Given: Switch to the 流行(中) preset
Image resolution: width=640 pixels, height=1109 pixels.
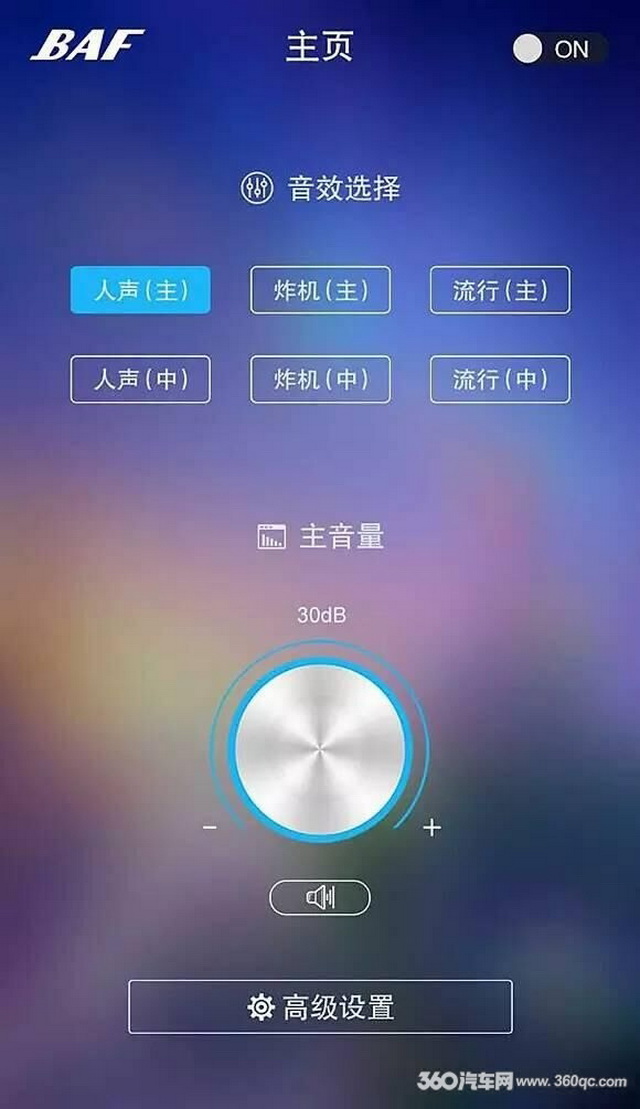Looking at the screenshot, I should (500, 379).
